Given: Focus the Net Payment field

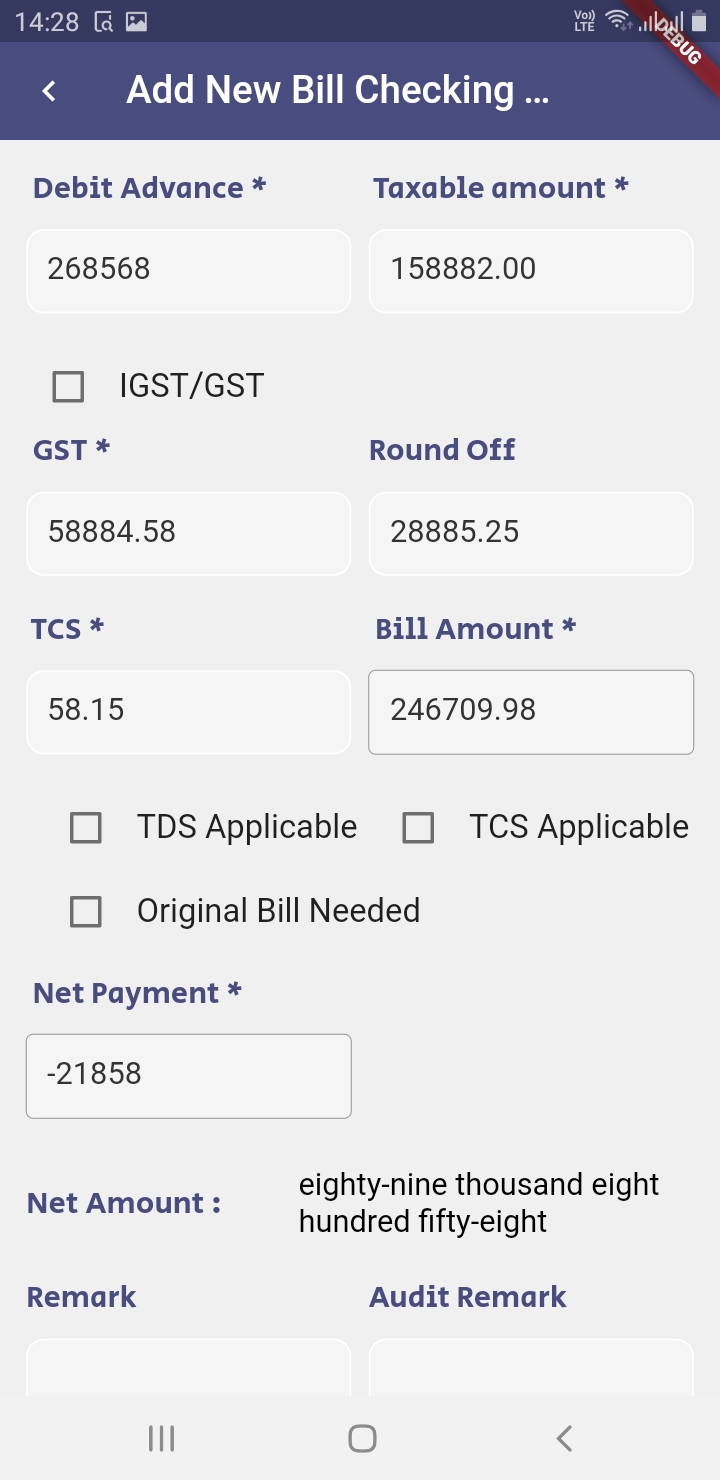Looking at the screenshot, I should click(189, 1076).
